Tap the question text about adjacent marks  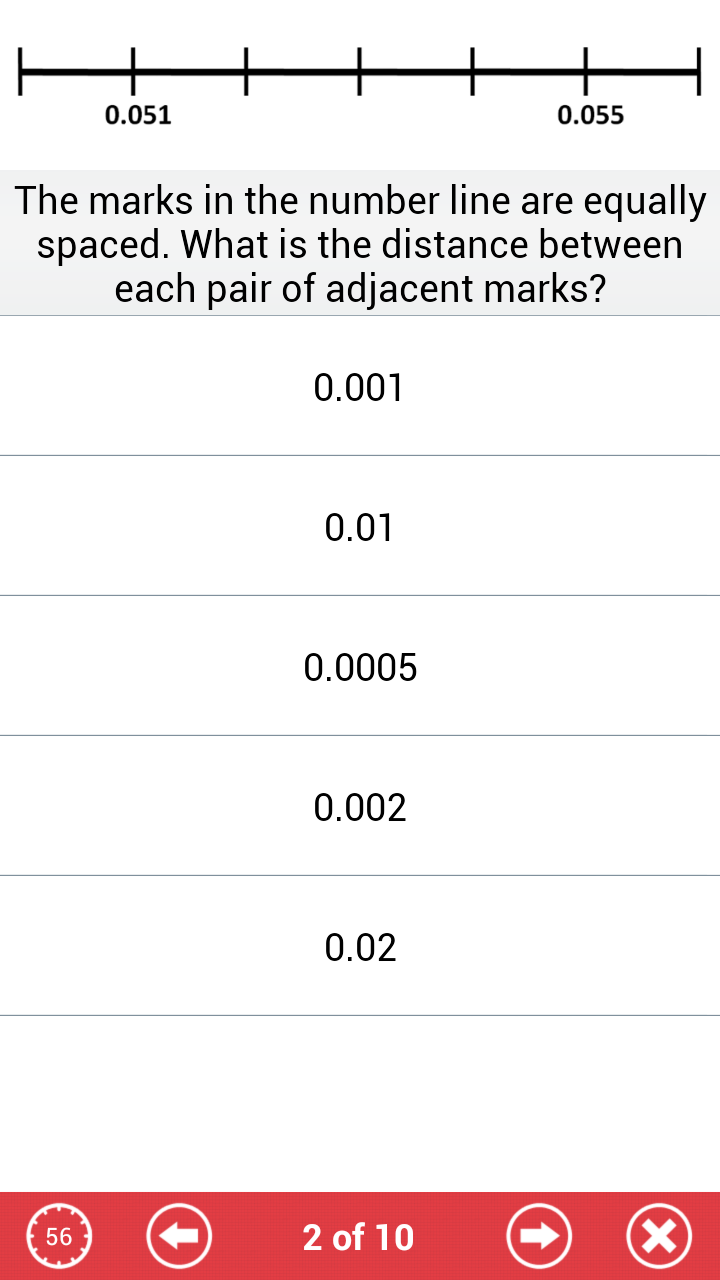point(358,243)
